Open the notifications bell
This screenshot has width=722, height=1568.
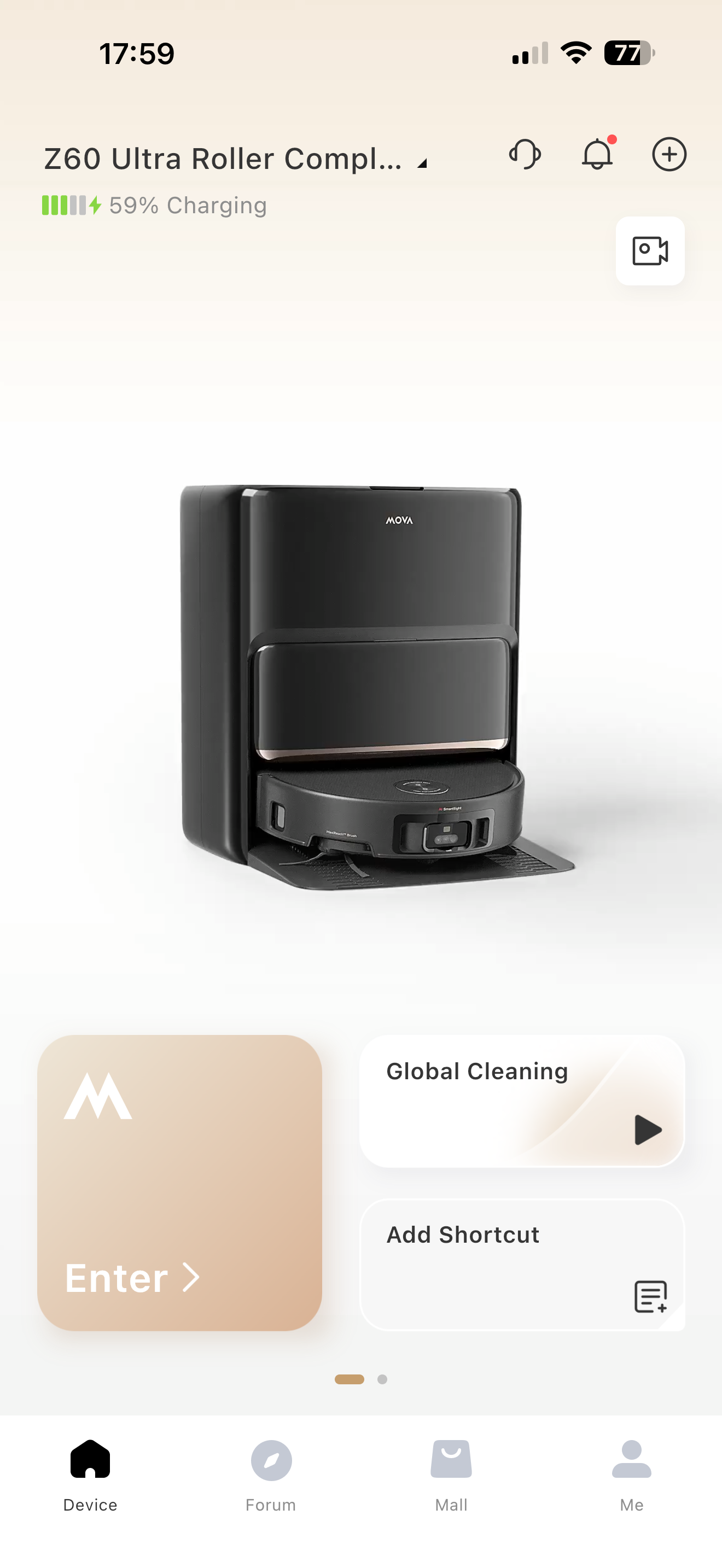pos(597,154)
